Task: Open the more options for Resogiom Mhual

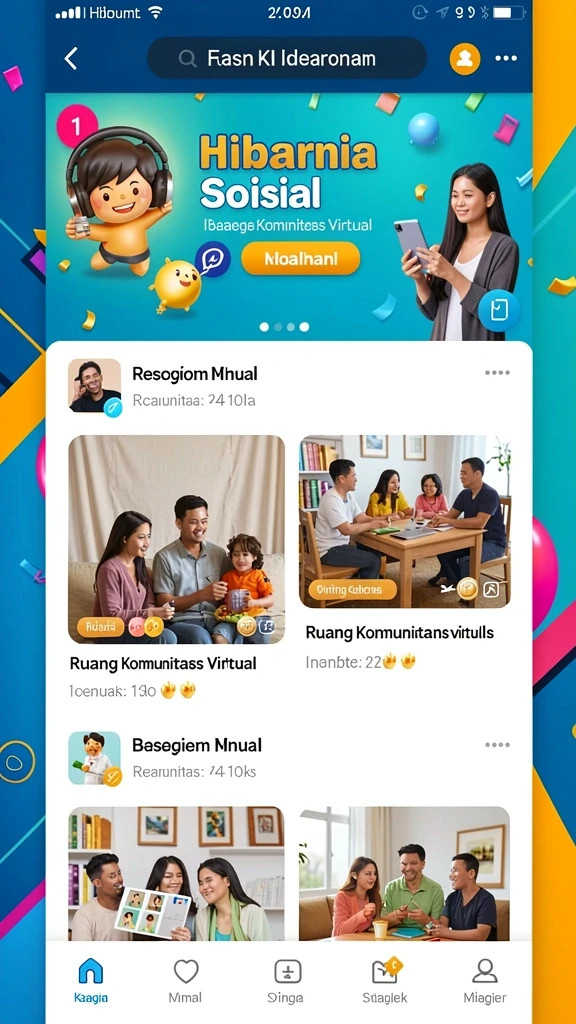Action: click(x=497, y=373)
